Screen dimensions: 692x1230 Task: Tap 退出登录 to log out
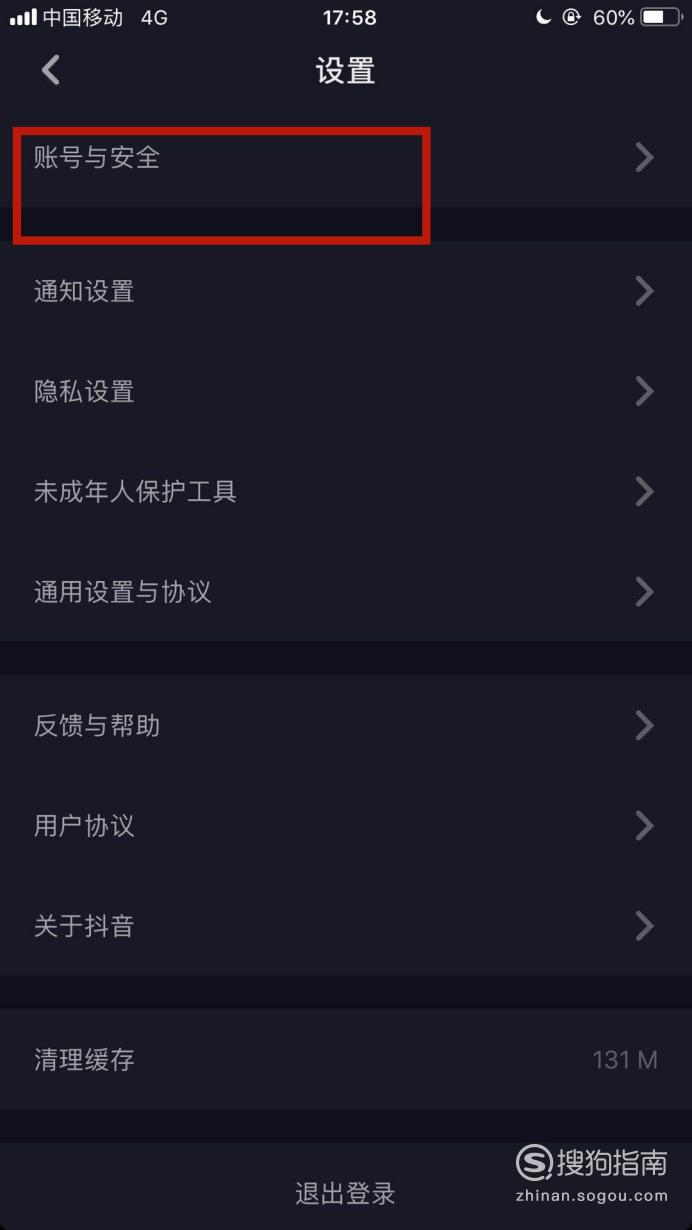346,1192
